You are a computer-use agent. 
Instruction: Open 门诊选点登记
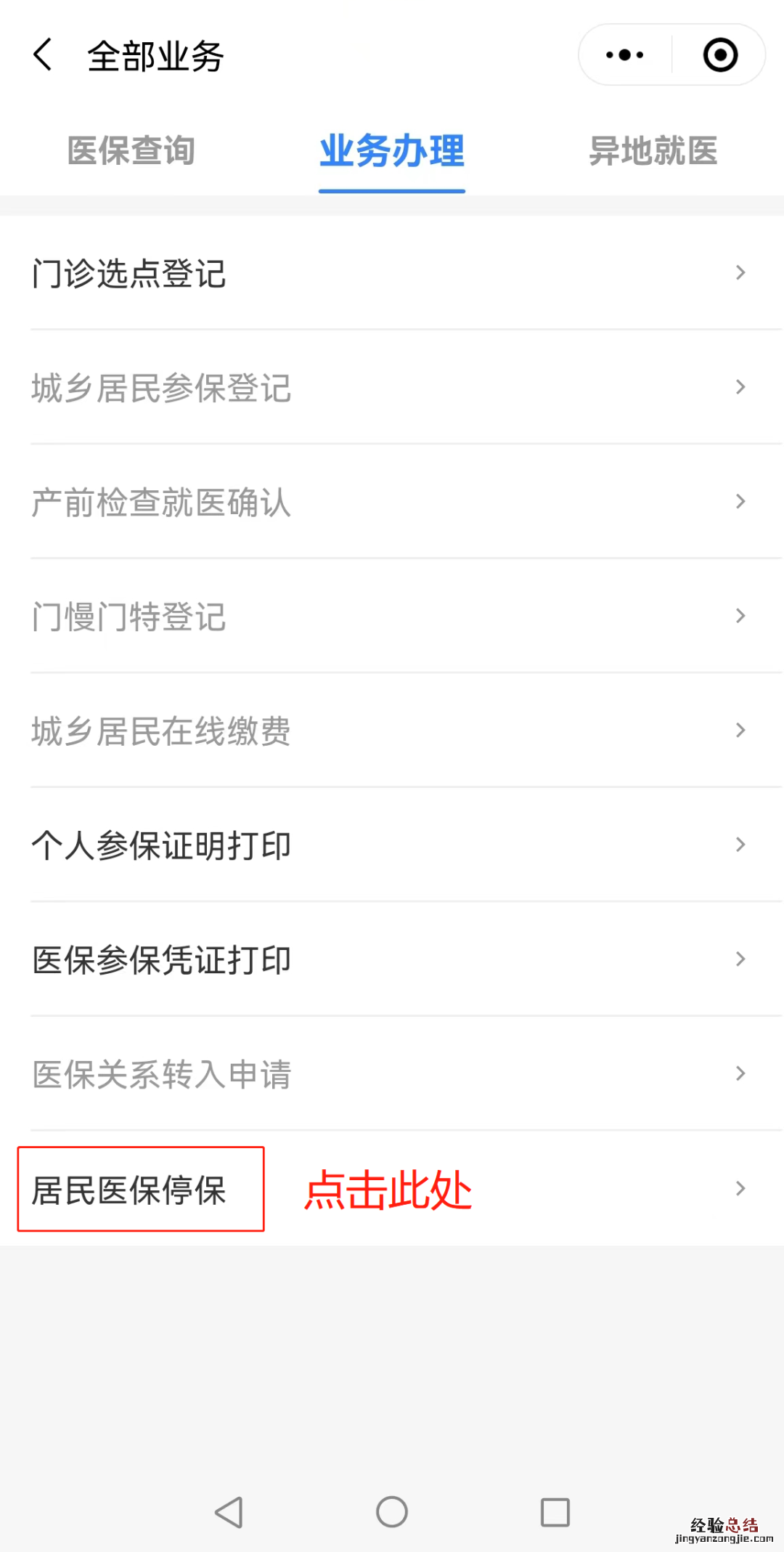[392, 274]
